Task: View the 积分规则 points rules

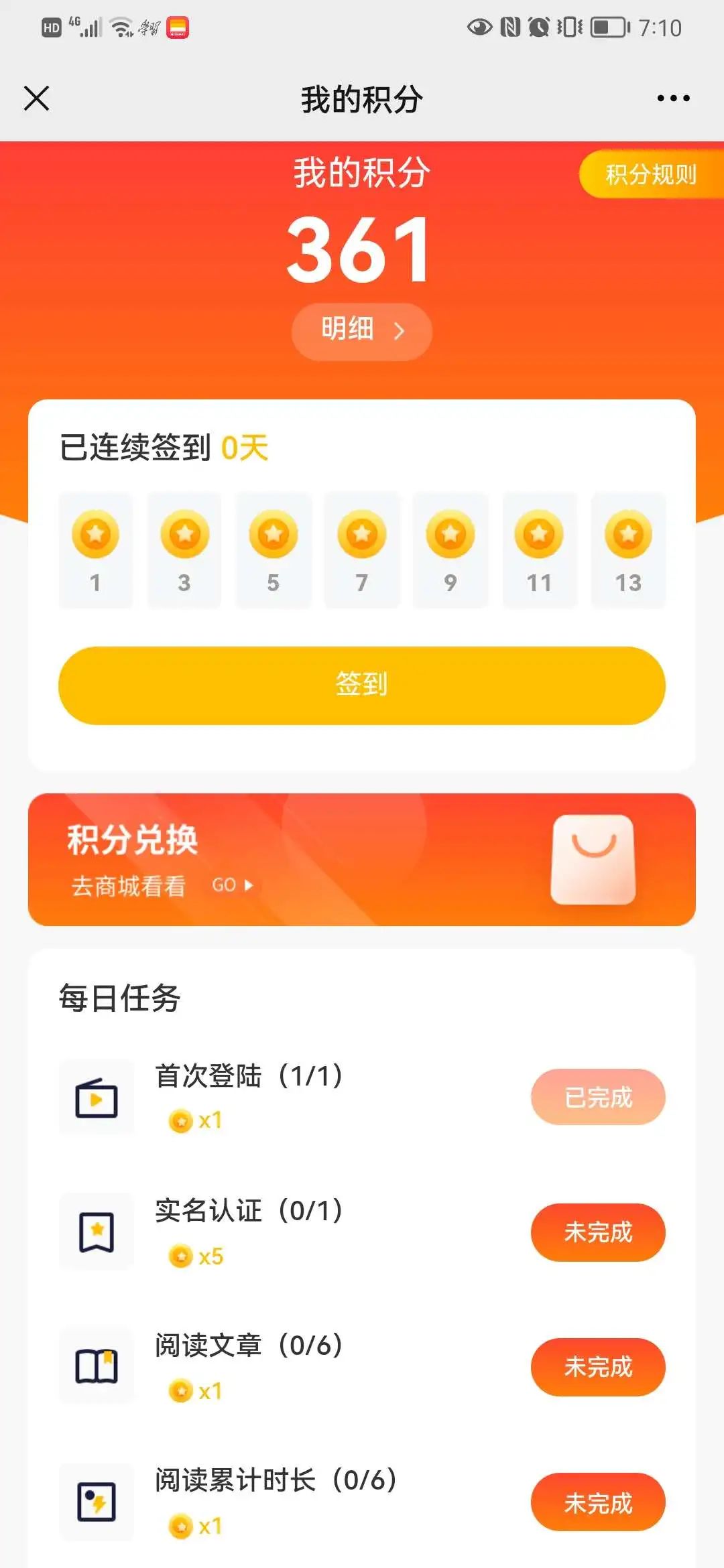Action: coord(651,174)
